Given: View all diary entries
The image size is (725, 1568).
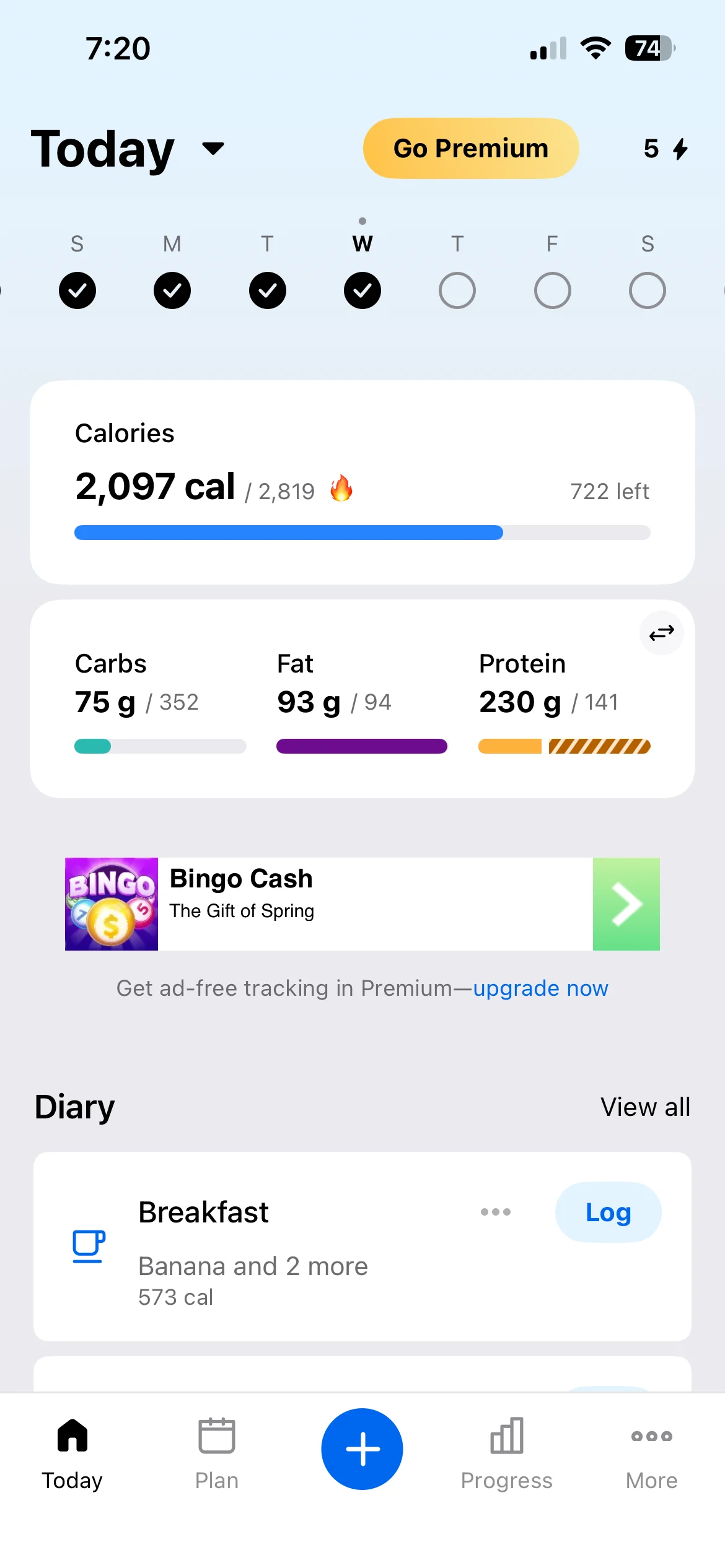Looking at the screenshot, I should tap(645, 1107).
